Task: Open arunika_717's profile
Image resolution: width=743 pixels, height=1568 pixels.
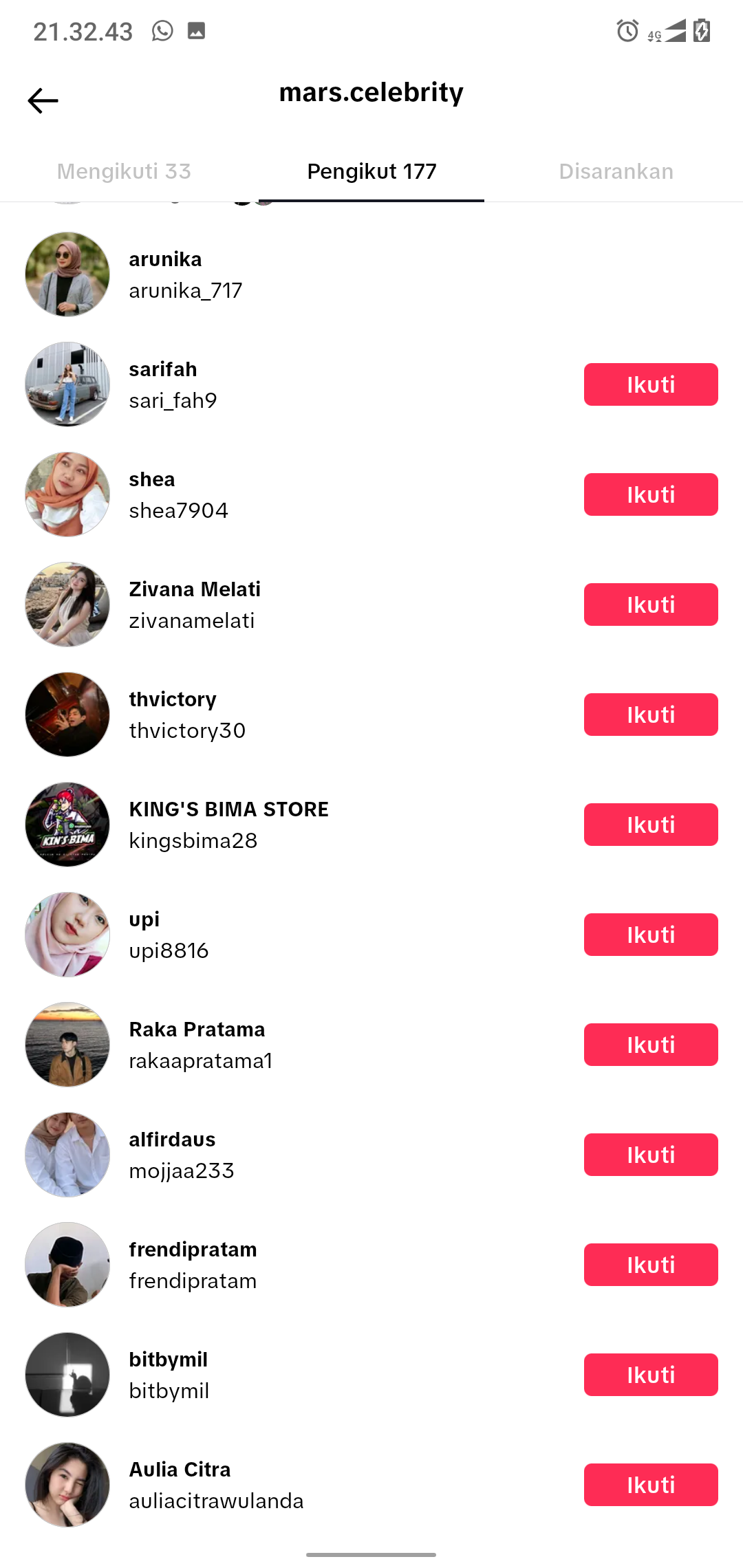Action: click(186, 275)
